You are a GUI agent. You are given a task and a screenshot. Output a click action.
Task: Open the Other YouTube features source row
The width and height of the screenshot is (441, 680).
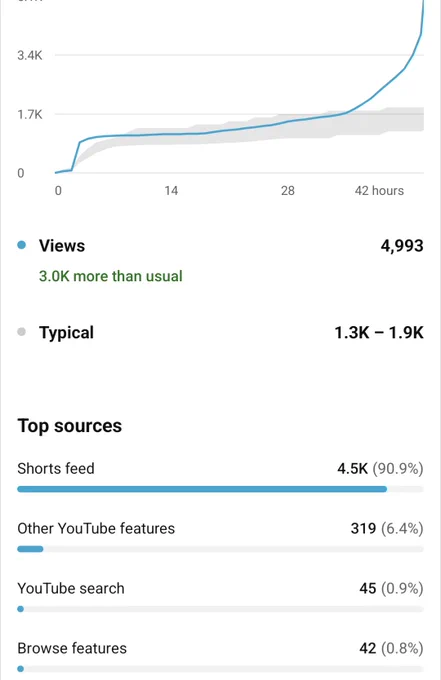tap(220, 536)
